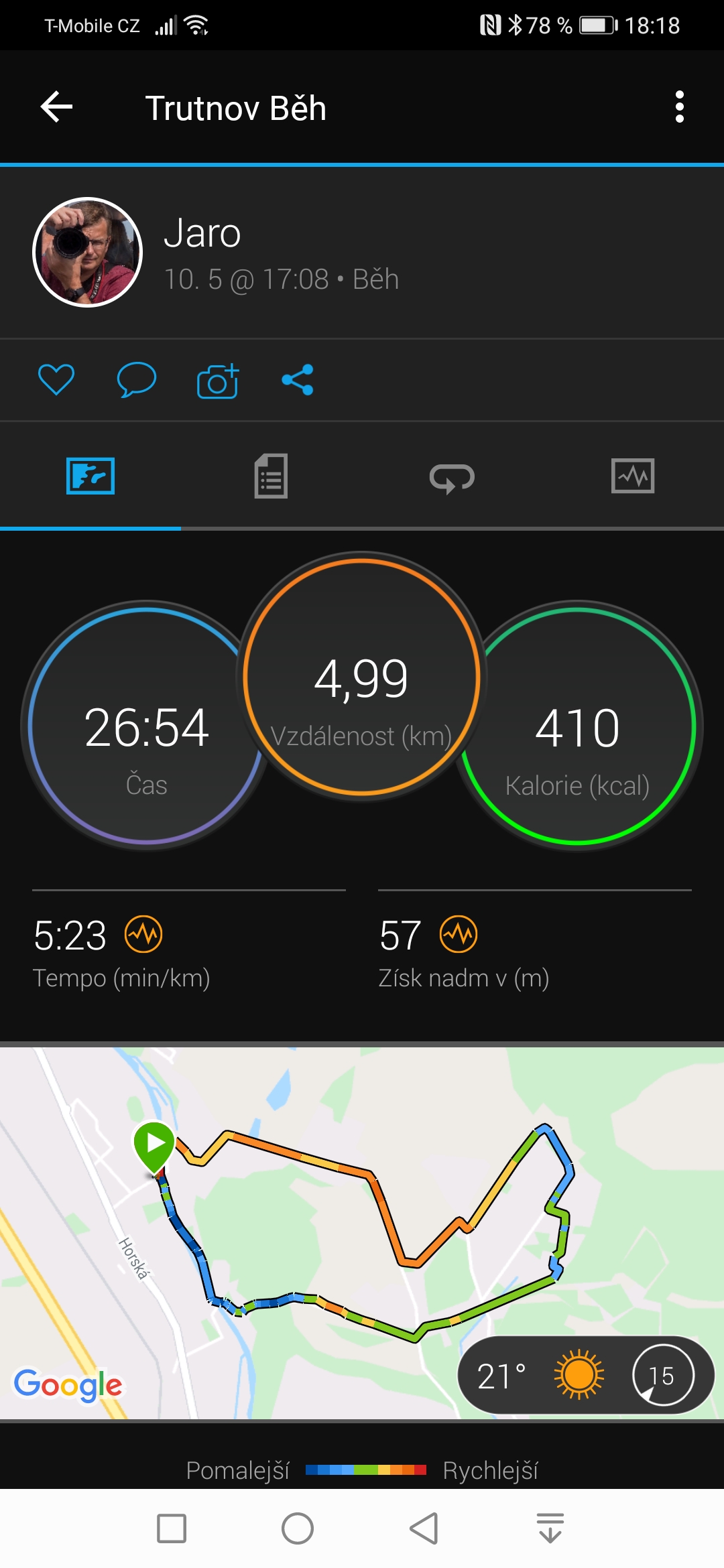Open comments with the speech bubble icon
The height and width of the screenshot is (1568, 724).
137,380
